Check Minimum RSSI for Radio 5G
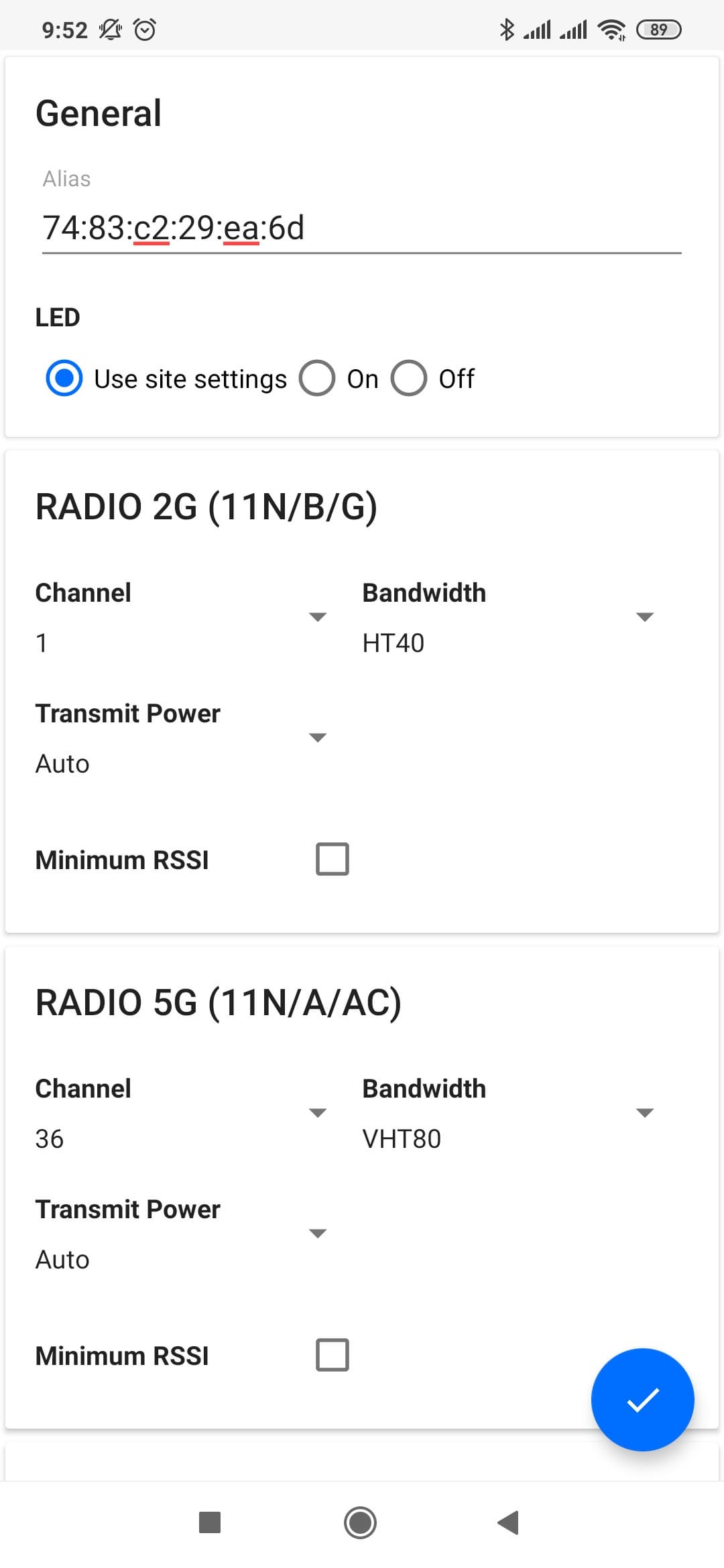Screen dimensions: 724x1568 point(333,1355)
